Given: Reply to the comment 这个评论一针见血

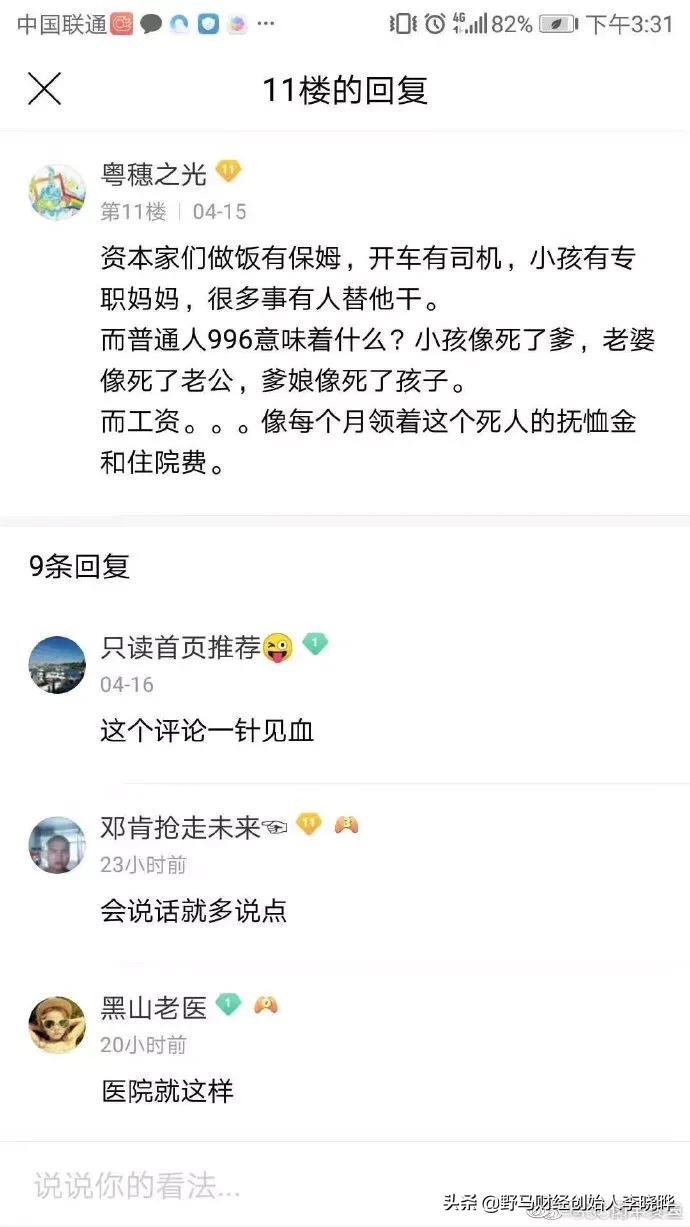Looking at the screenshot, I should pos(207,731).
